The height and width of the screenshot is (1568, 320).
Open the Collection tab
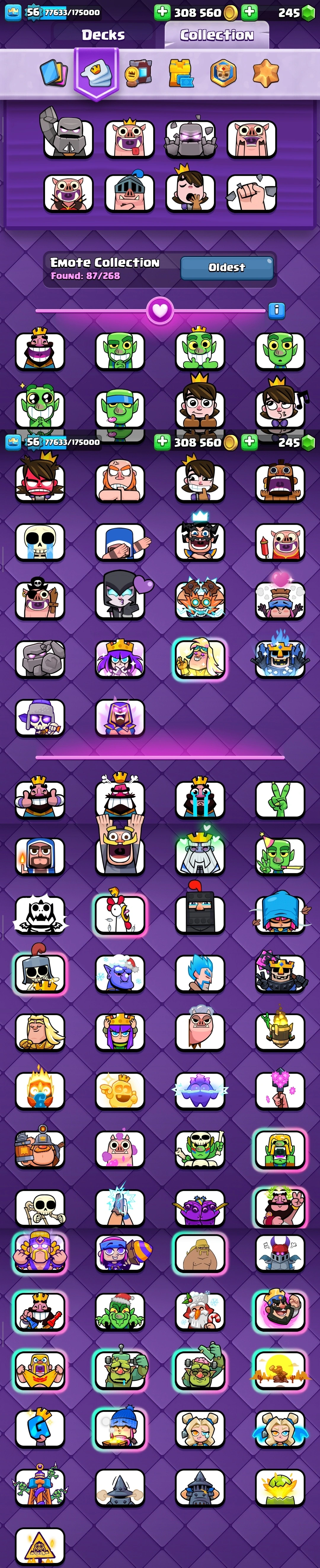click(217, 35)
